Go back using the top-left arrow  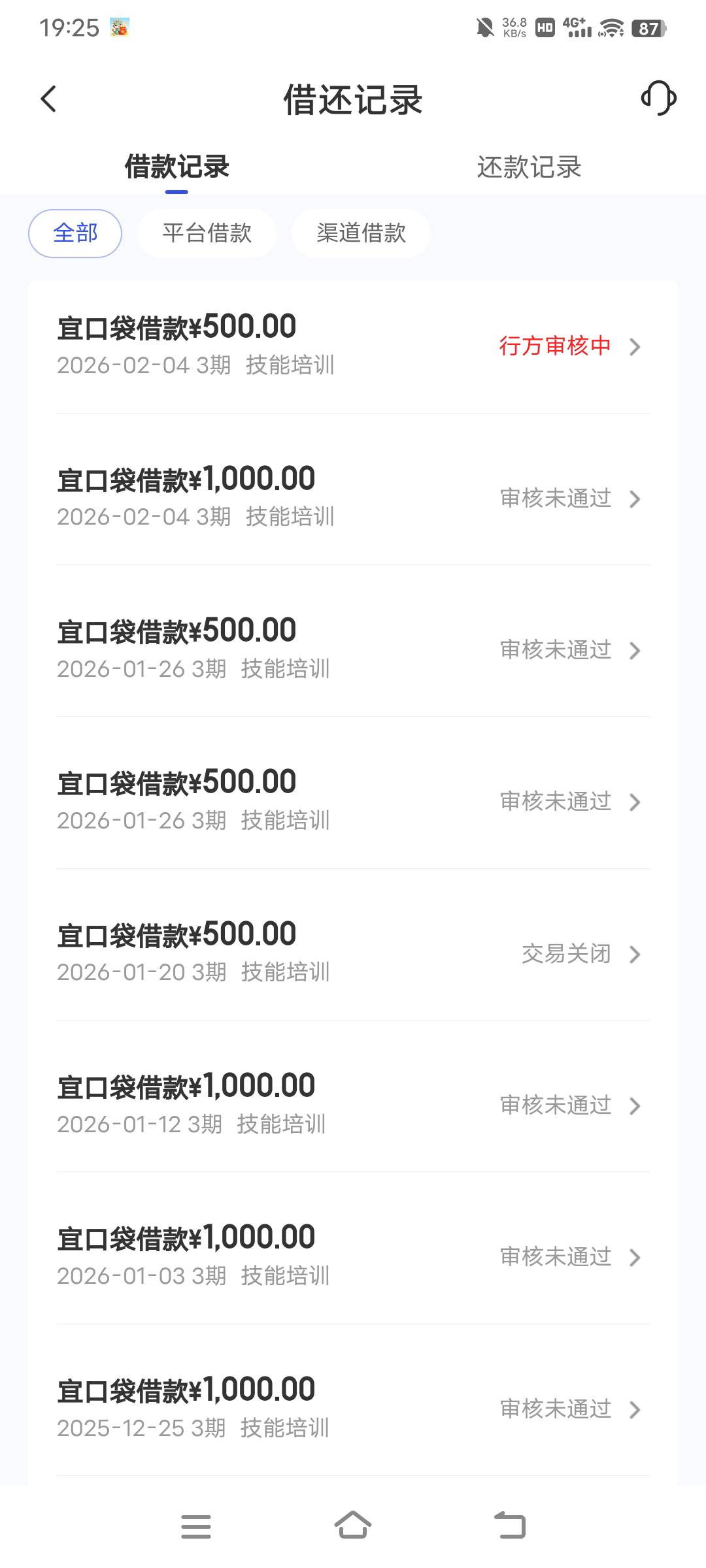(49, 99)
